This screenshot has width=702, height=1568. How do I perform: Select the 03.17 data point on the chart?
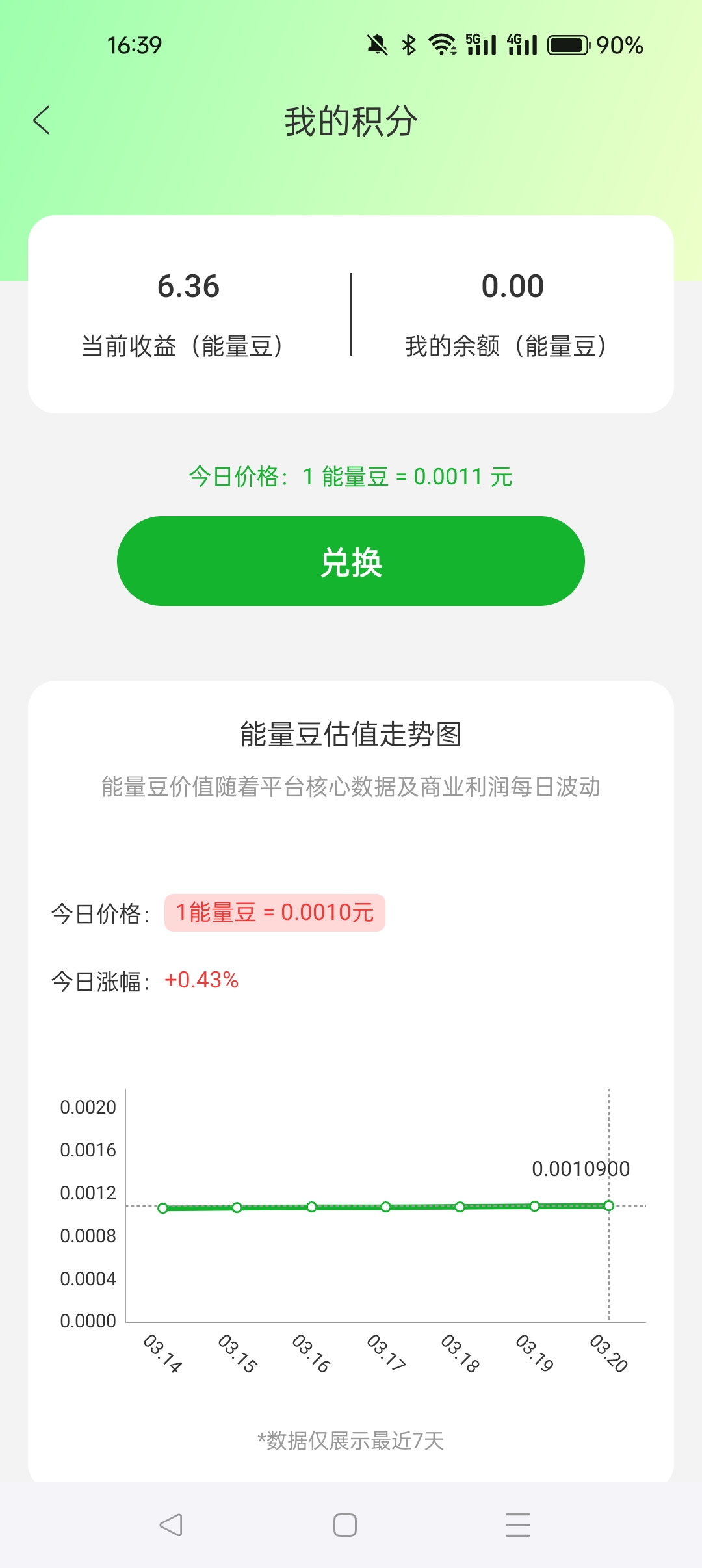click(x=386, y=1207)
